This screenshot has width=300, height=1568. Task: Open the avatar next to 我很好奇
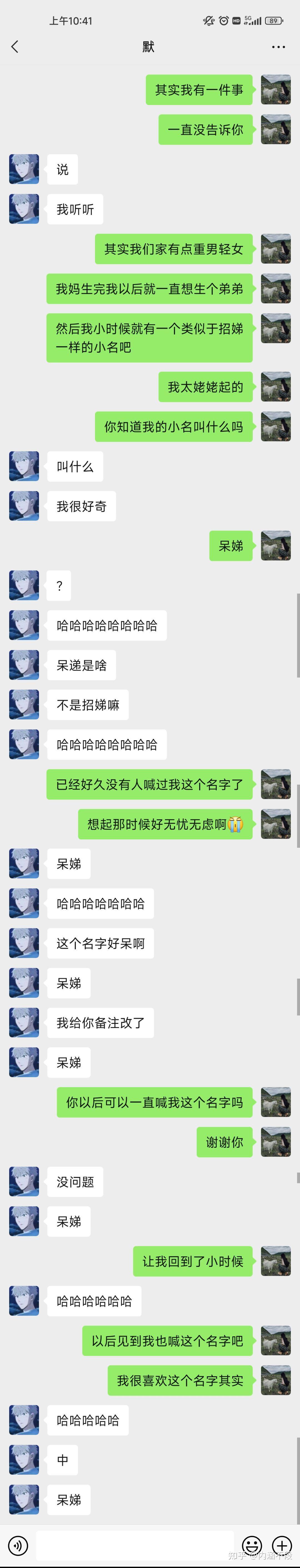(x=24, y=506)
